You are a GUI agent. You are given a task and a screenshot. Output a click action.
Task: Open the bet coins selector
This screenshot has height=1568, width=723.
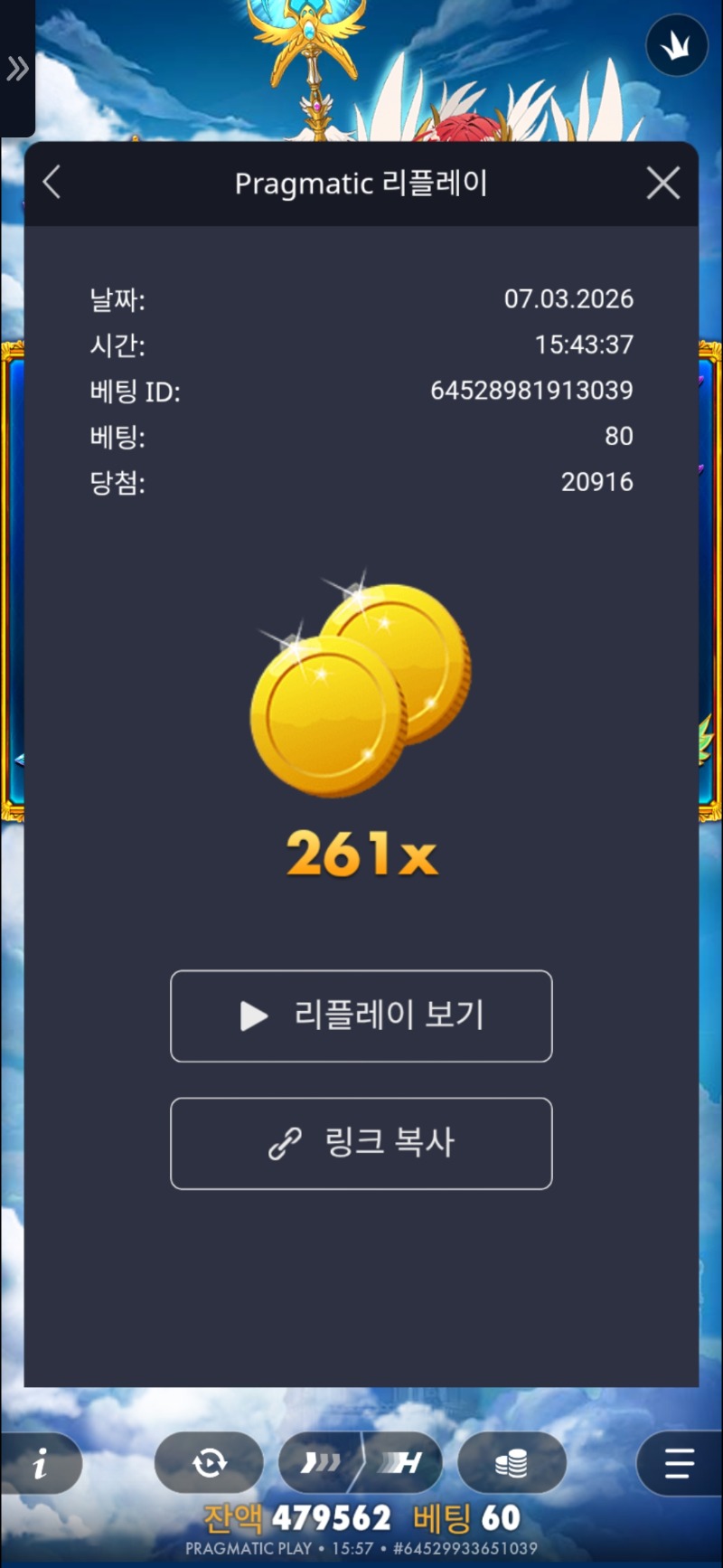pyautogui.click(x=512, y=1462)
